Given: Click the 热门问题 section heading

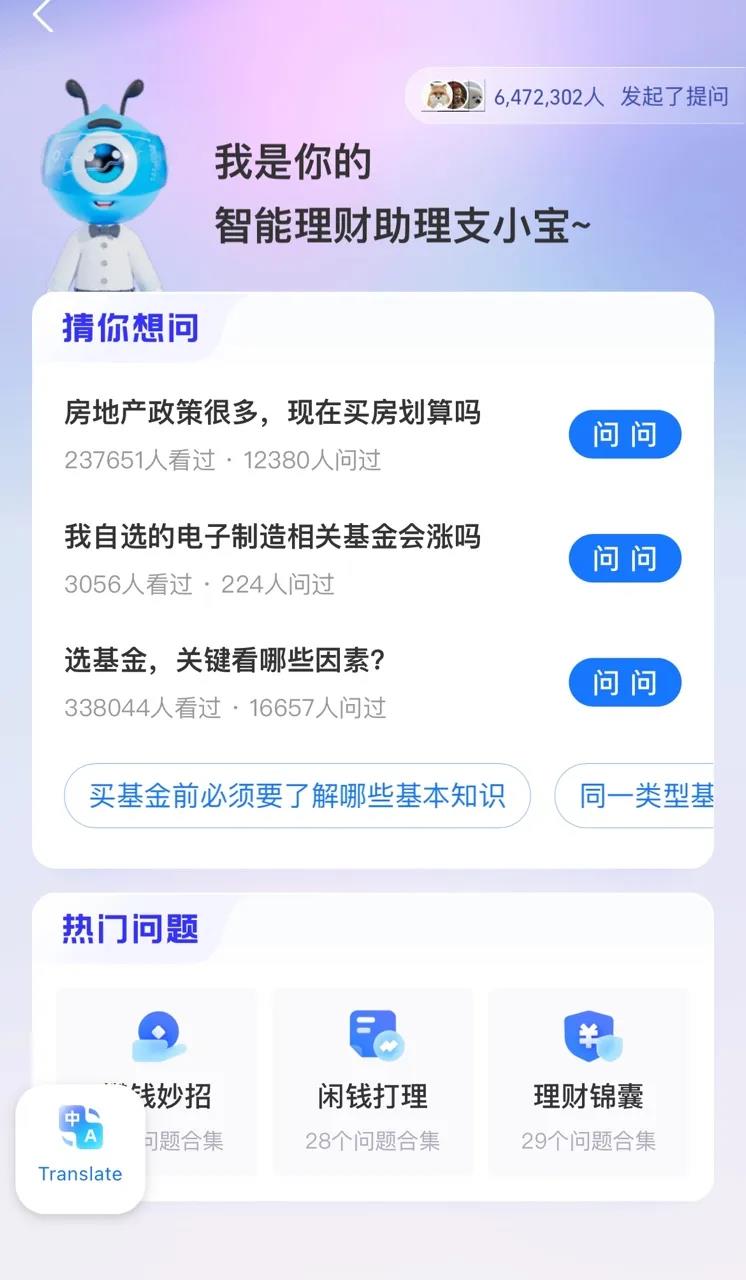Looking at the screenshot, I should pos(129,929).
